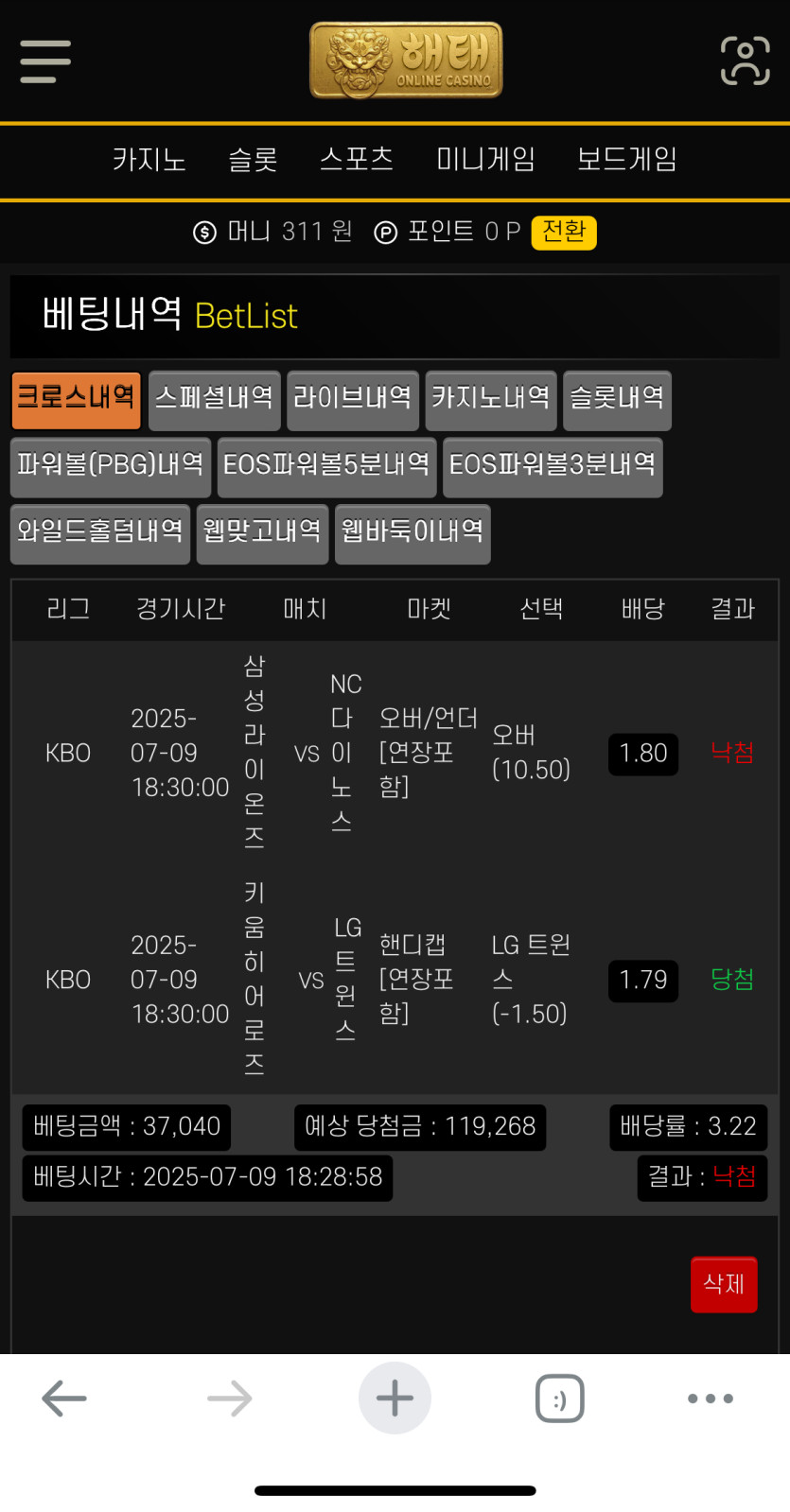Go to the 카지노 section
This screenshot has height=1512, width=790.
click(x=149, y=159)
